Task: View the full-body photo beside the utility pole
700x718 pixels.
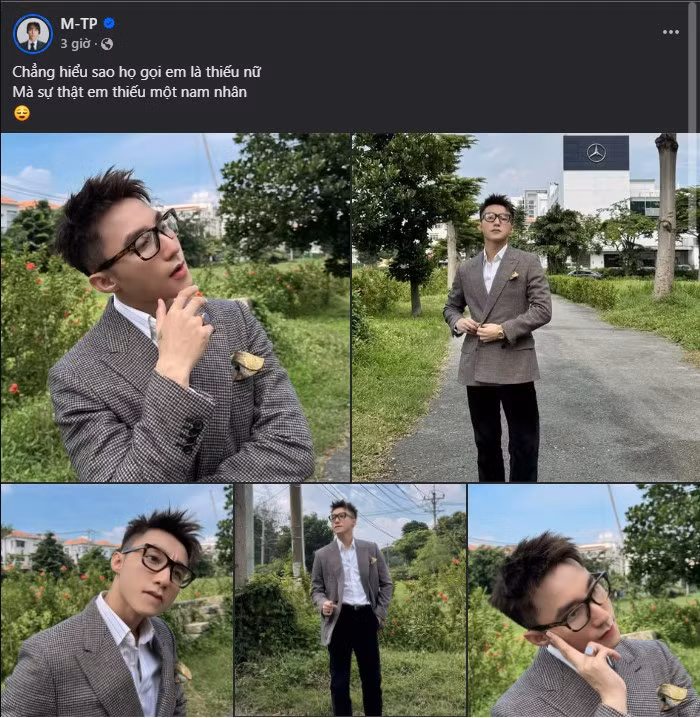Action: pyautogui.click(x=349, y=600)
